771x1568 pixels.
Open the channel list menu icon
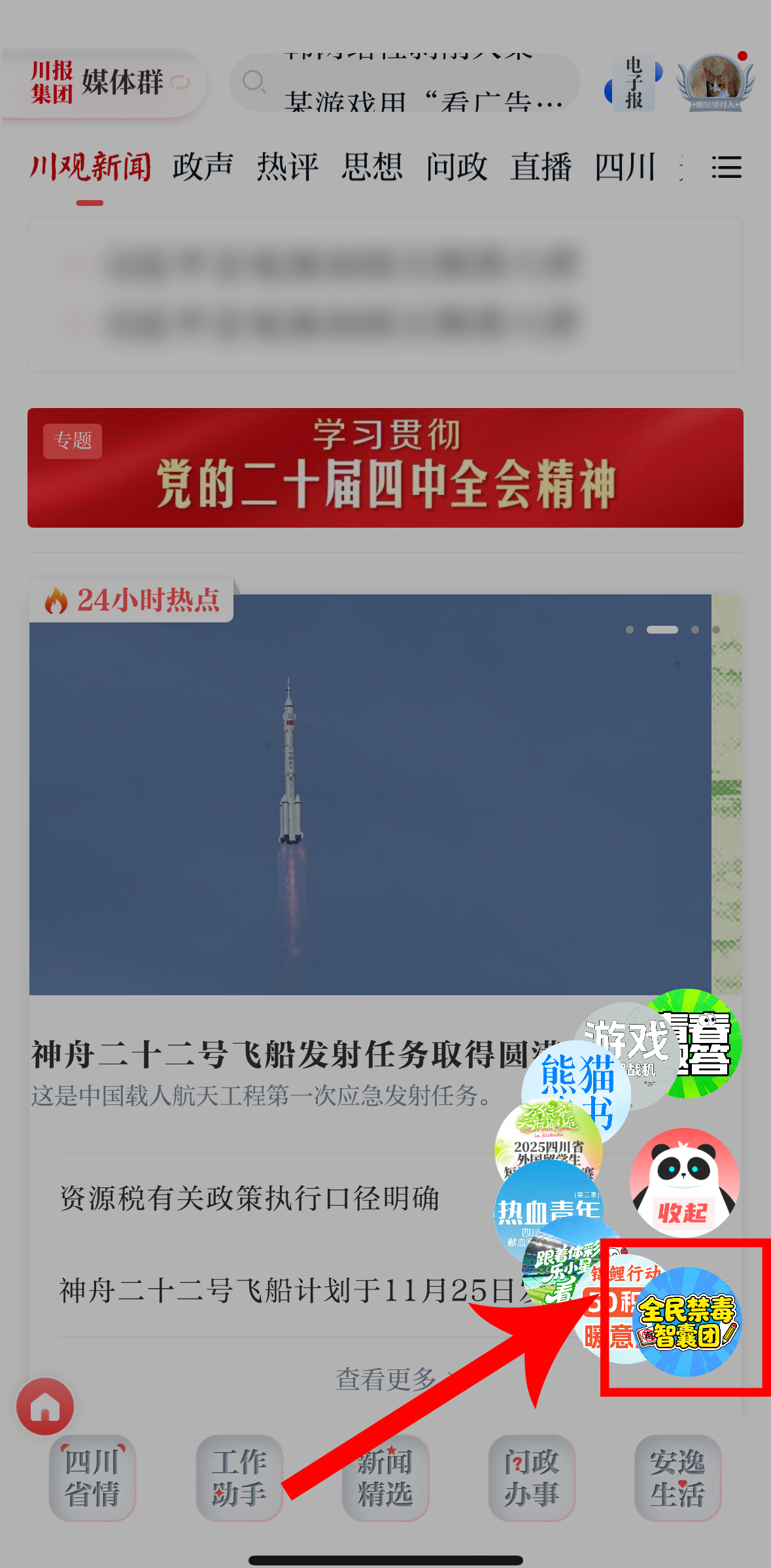coord(727,167)
